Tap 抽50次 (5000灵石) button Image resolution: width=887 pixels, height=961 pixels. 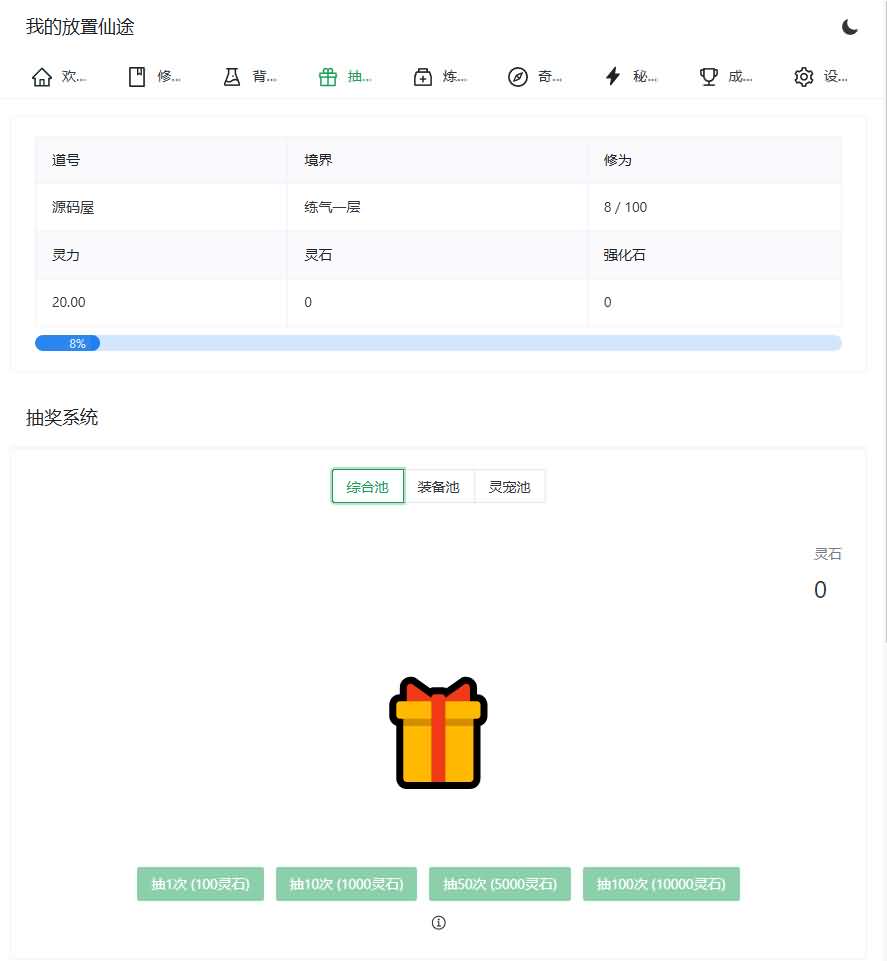tap(500, 884)
